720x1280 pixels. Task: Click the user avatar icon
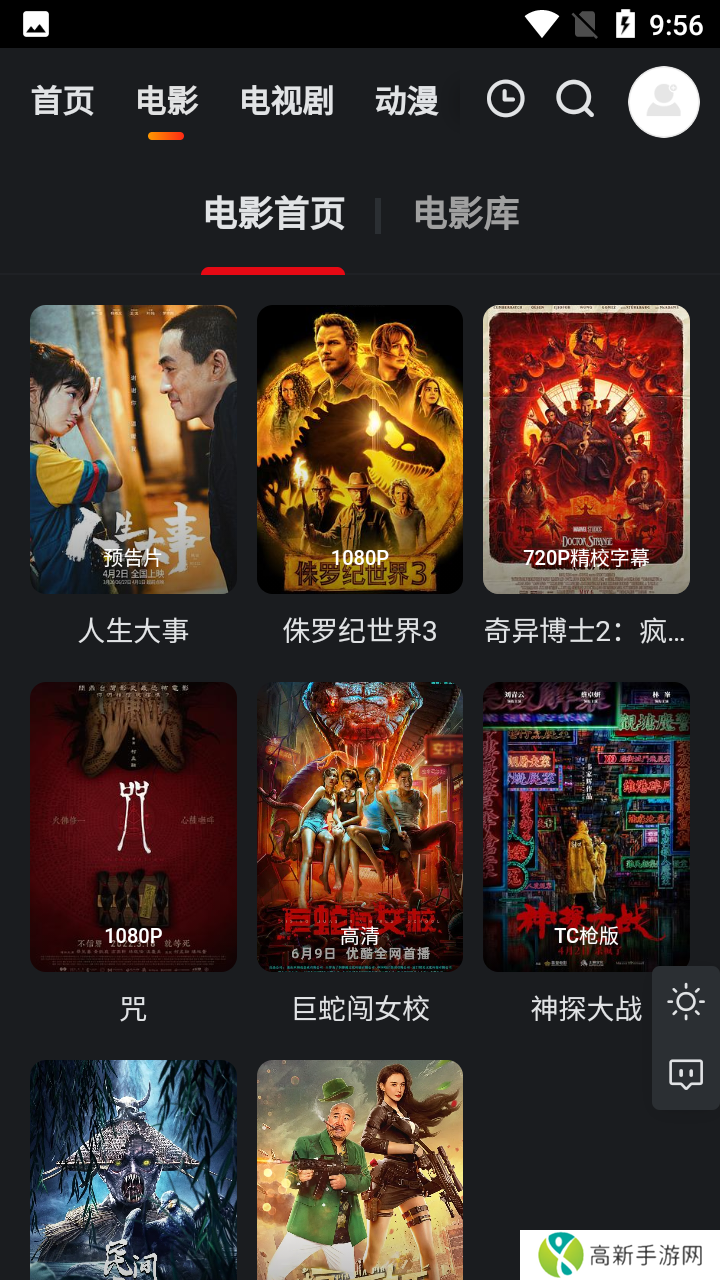pos(663,101)
